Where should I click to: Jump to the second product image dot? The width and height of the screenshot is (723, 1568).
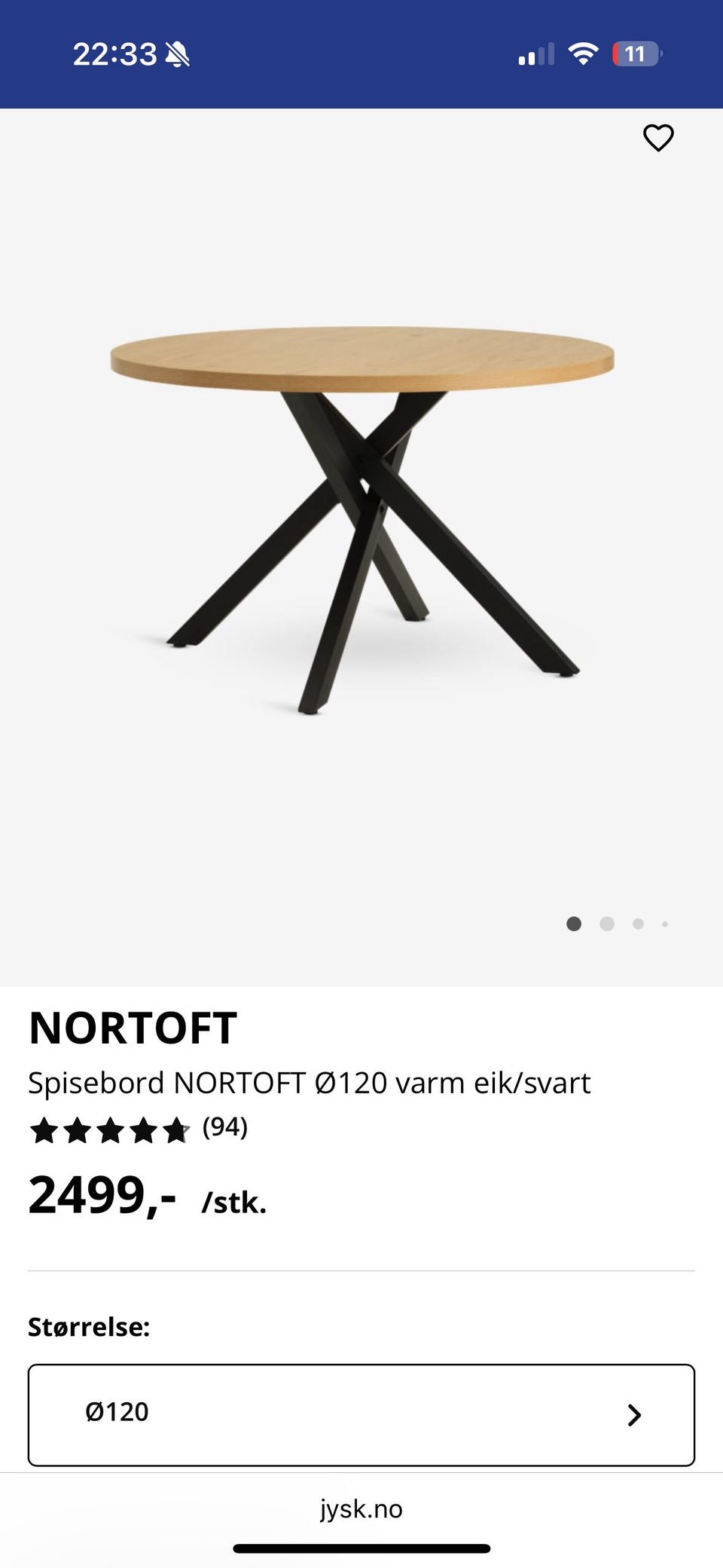click(607, 924)
